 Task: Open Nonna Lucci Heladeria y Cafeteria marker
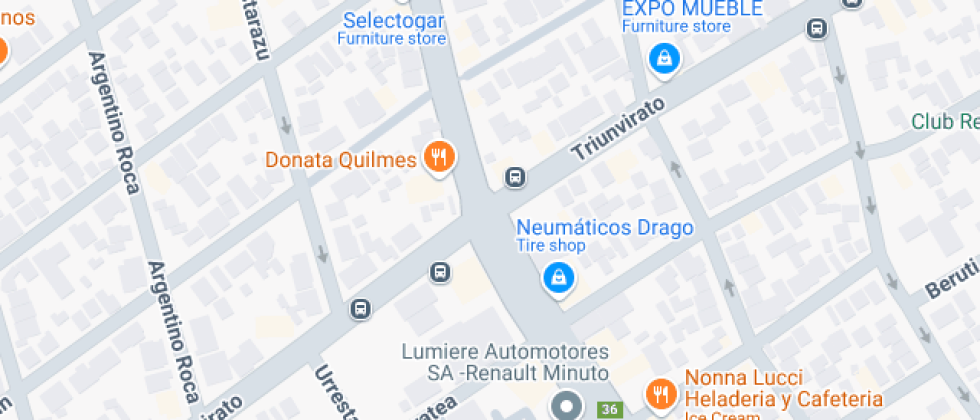click(x=661, y=394)
